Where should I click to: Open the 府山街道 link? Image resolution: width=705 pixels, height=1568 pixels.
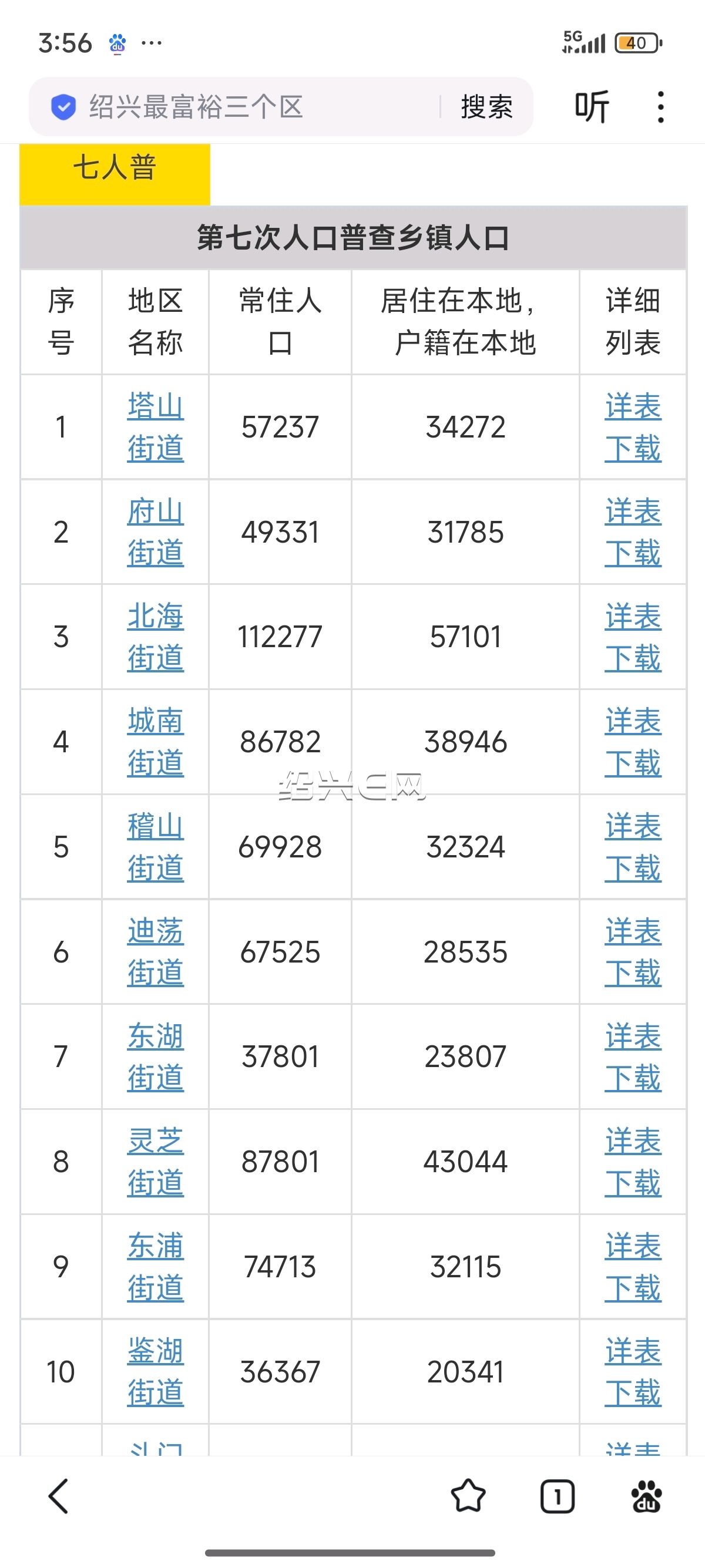(155, 532)
